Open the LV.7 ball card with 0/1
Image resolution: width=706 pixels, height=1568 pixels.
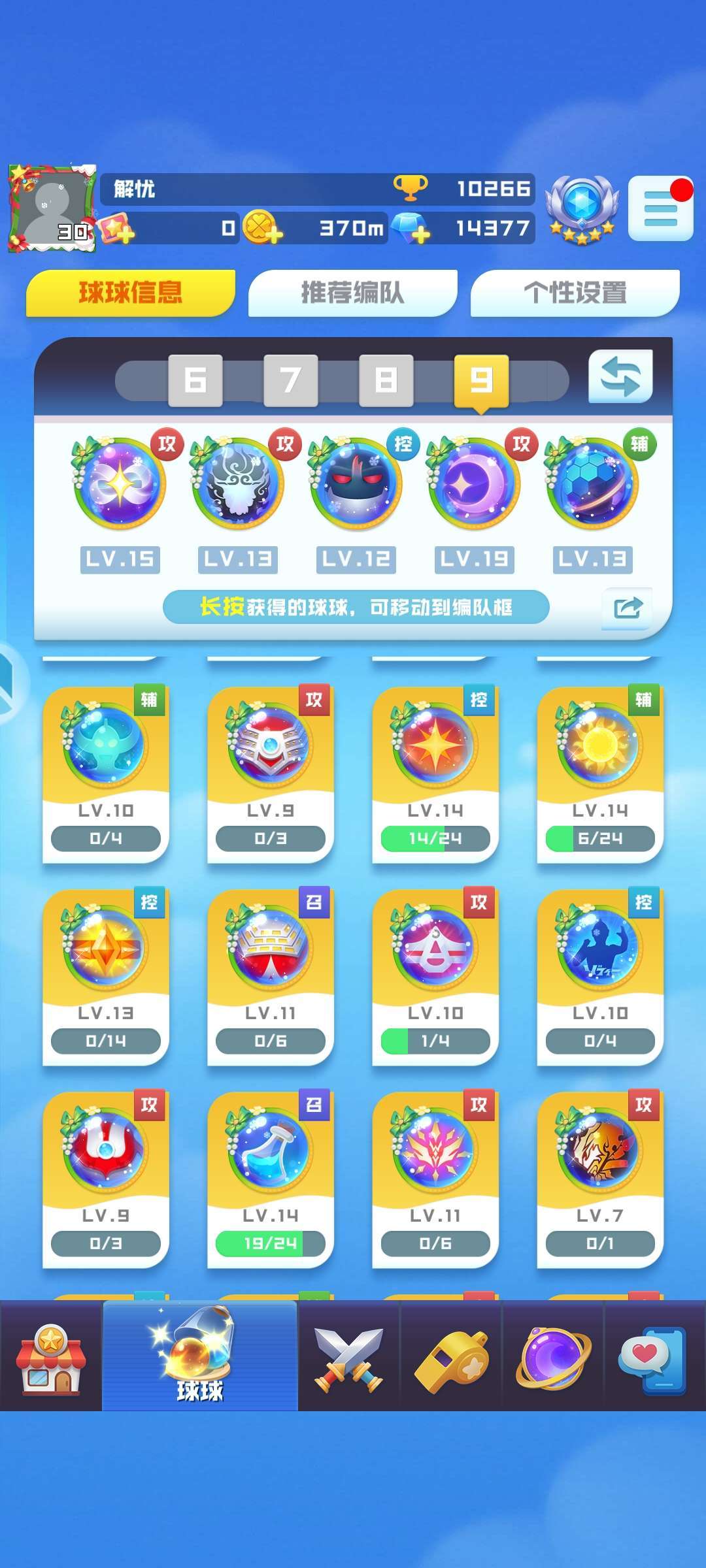600,1179
